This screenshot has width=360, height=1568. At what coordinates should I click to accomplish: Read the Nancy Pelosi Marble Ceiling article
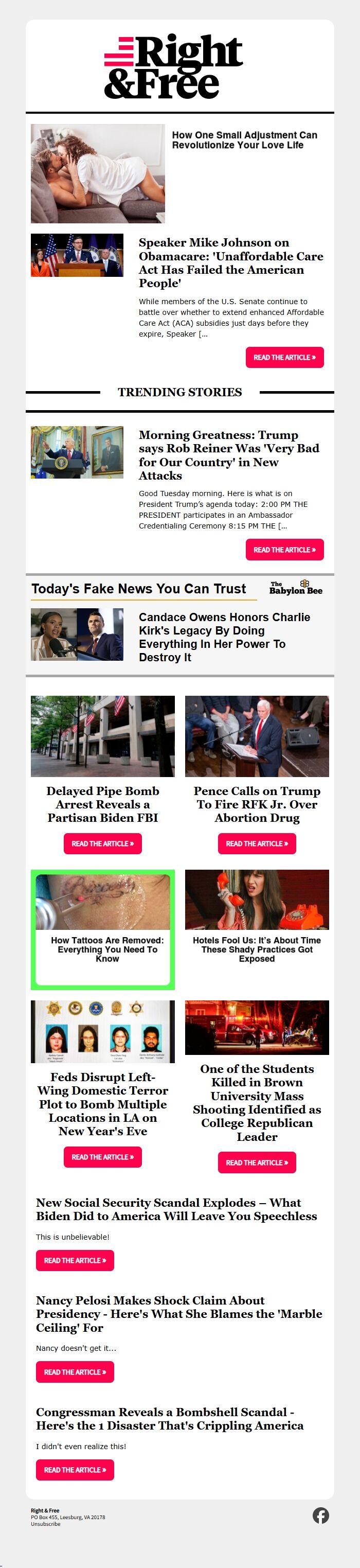point(75,1372)
